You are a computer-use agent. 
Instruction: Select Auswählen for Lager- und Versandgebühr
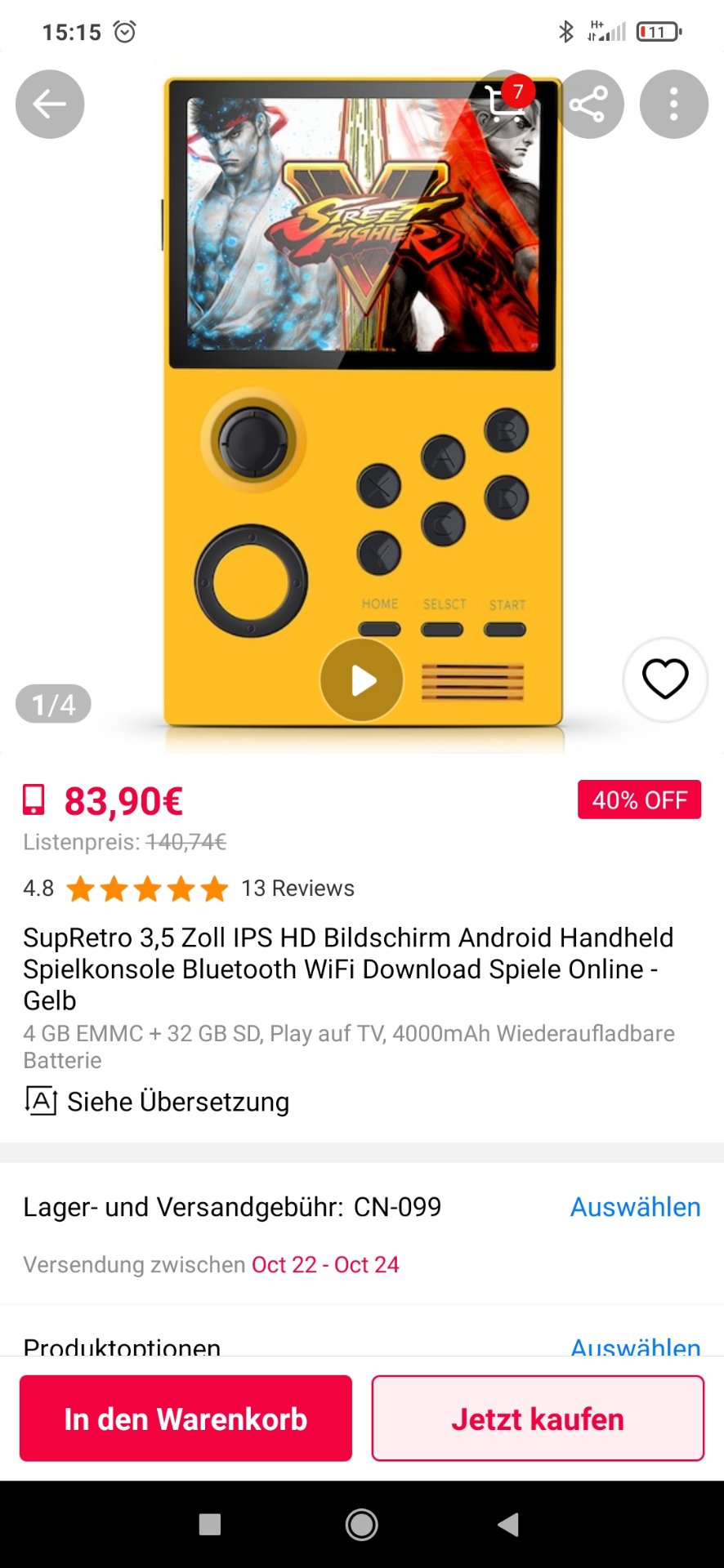pos(635,1207)
